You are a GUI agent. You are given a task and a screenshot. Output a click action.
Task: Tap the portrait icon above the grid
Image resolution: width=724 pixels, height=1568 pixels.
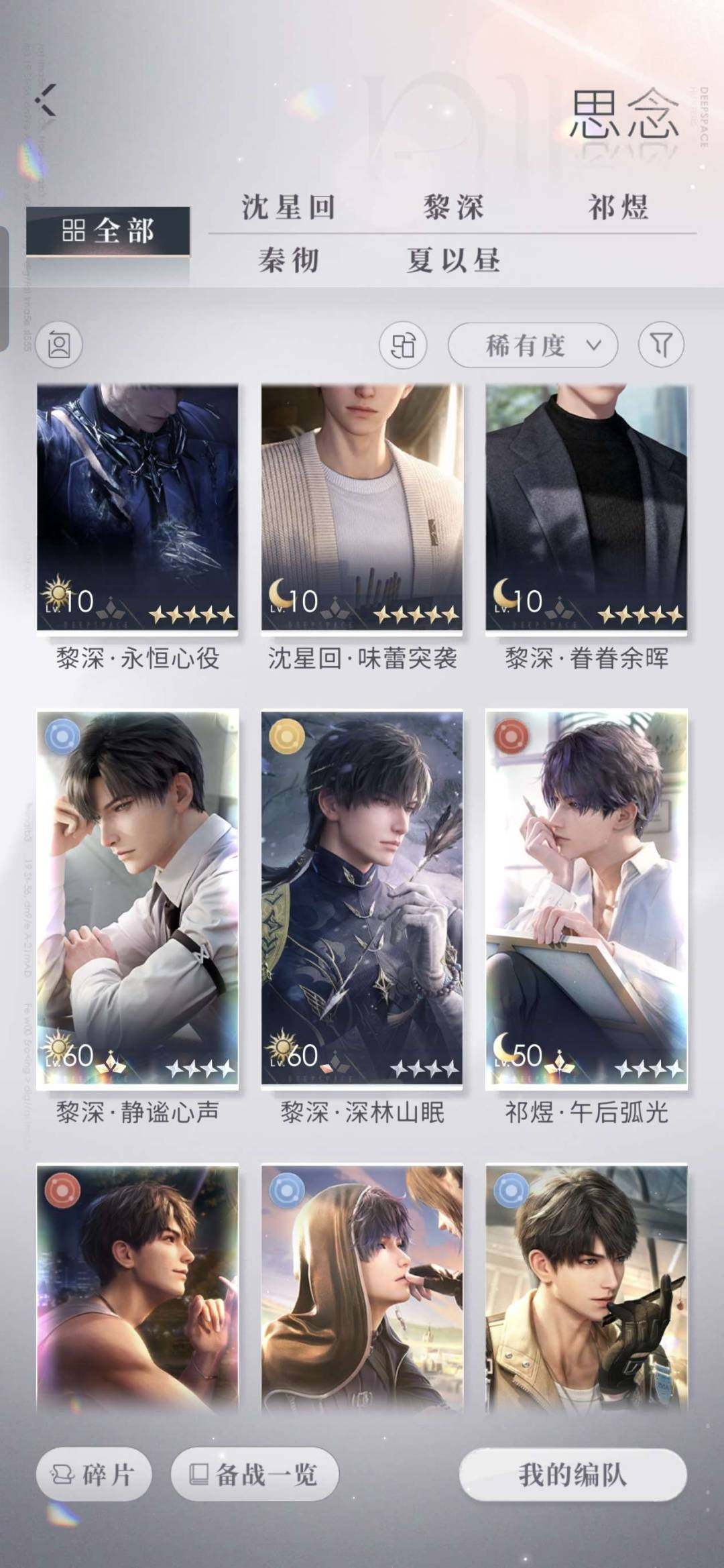tap(59, 345)
